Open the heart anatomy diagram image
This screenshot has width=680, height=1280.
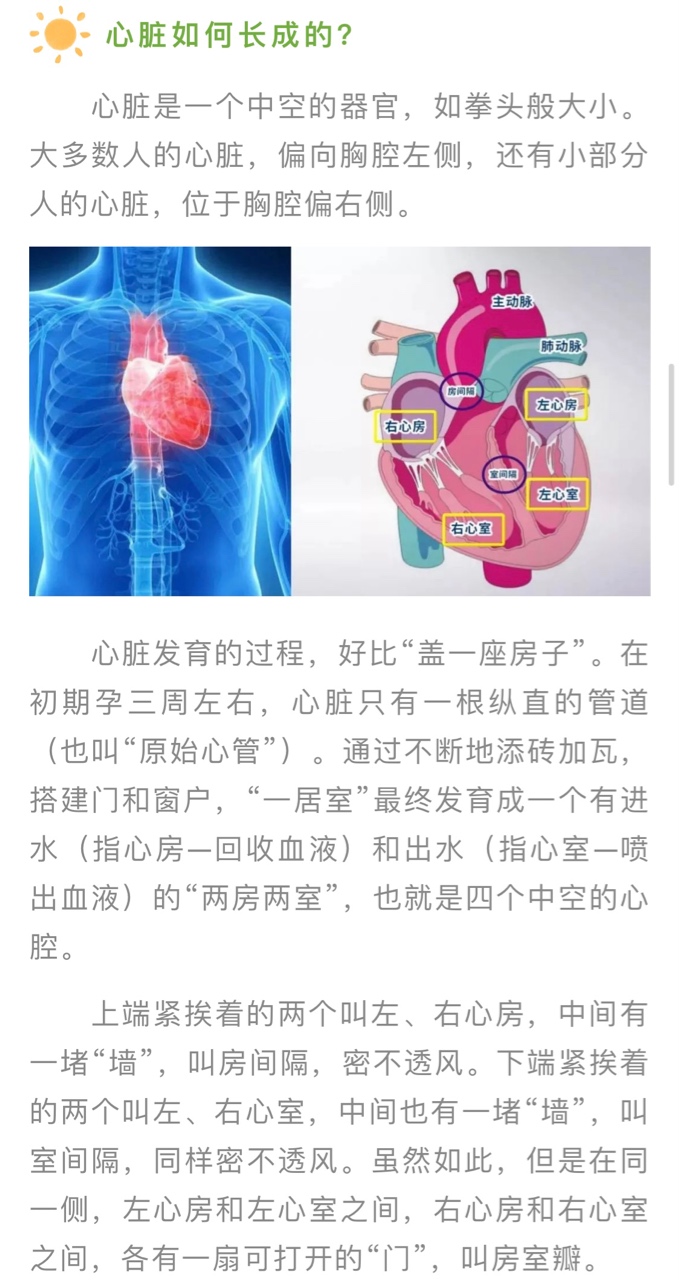(471, 421)
